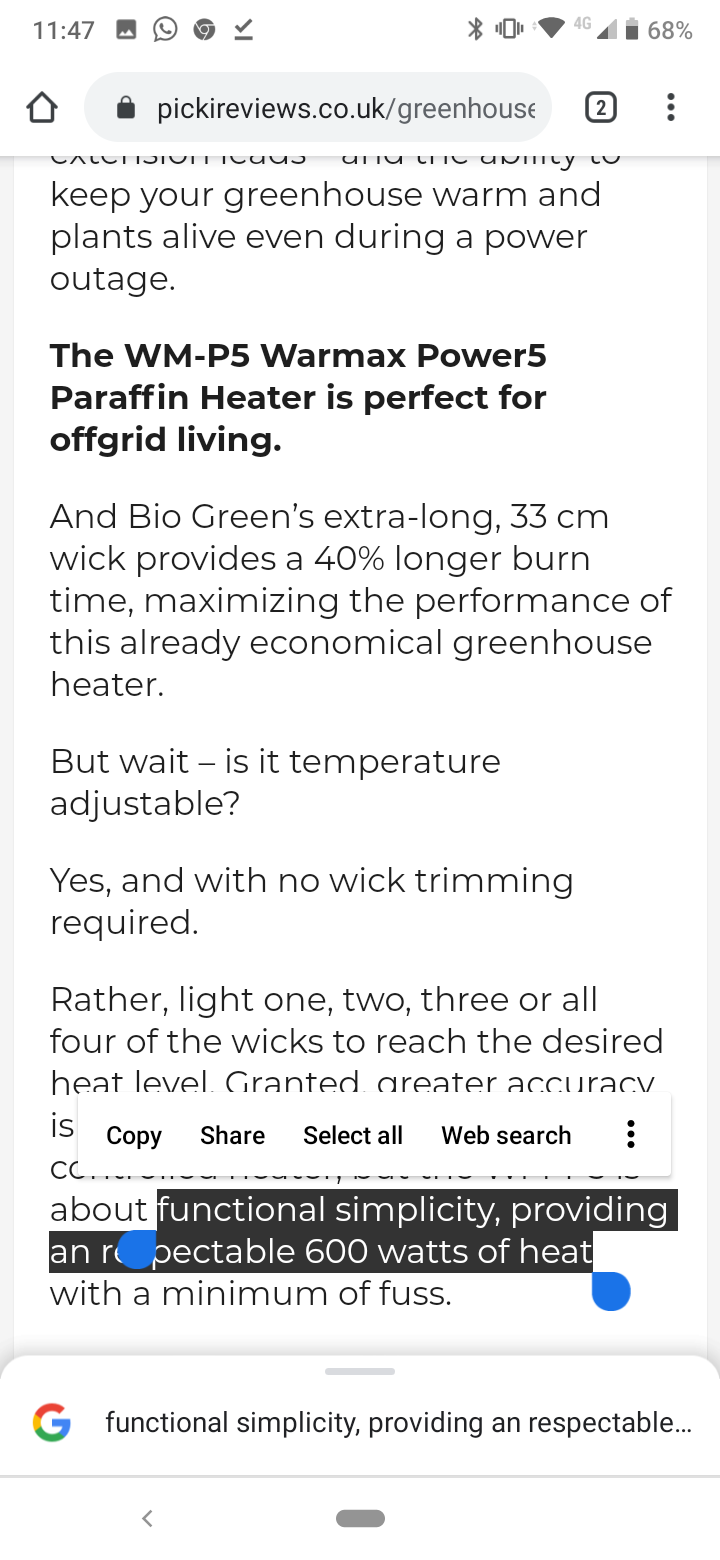
Task: Tap the system back arrow
Action: pyautogui.click(x=147, y=1518)
